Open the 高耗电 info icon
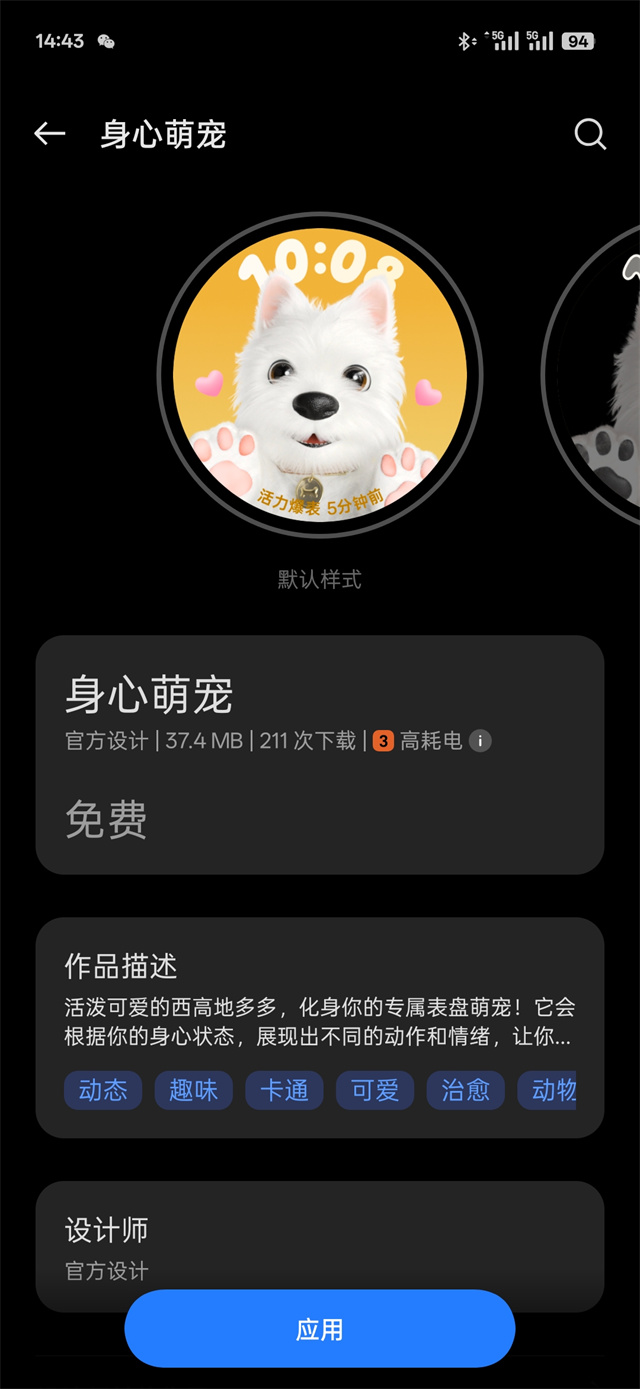This screenshot has height=1389, width=640. (x=481, y=741)
